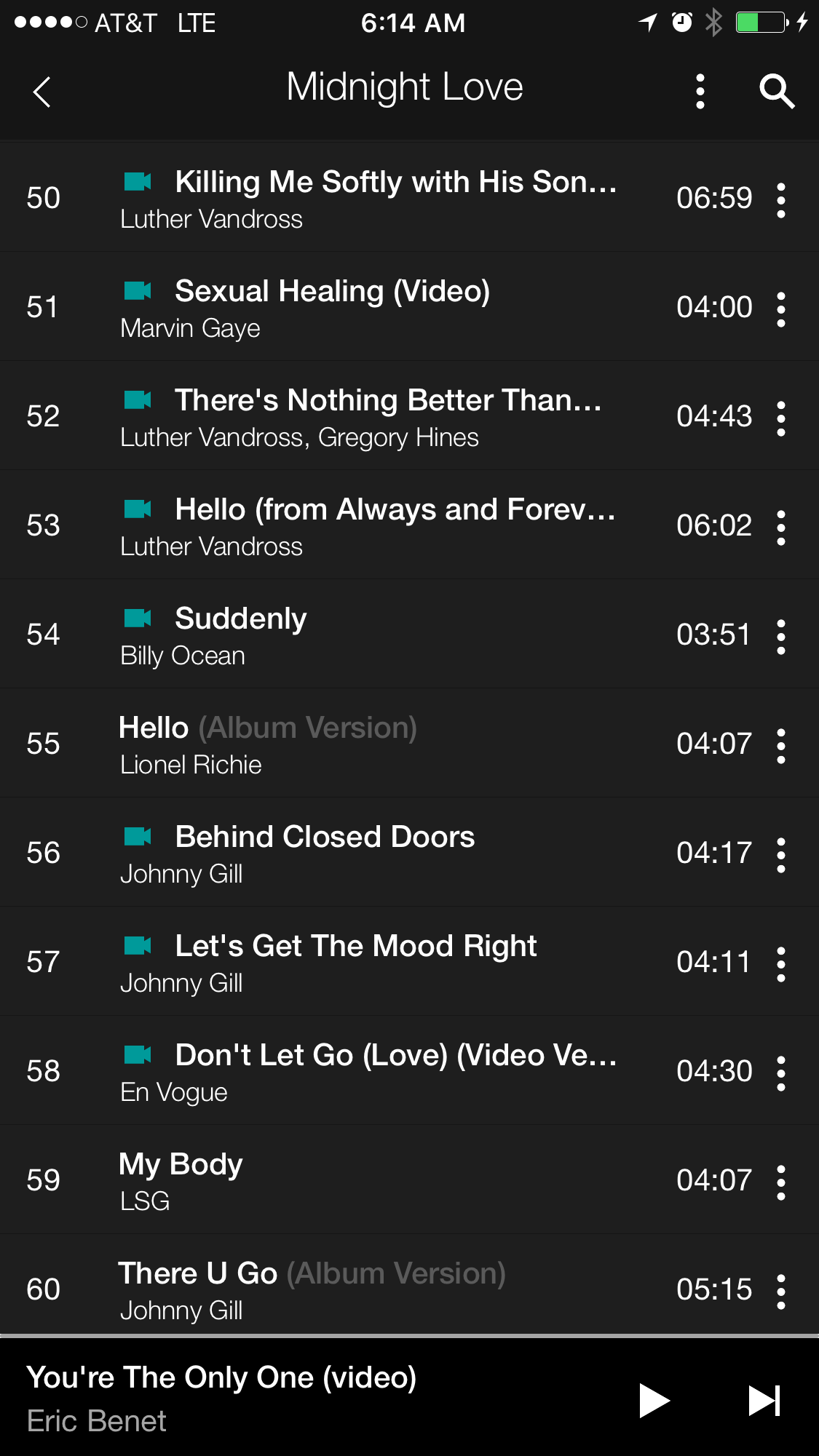The width and height of the screenshot is (819, 1456).
Task: Skip to the next track
Action: click(x=764, y=1400)
